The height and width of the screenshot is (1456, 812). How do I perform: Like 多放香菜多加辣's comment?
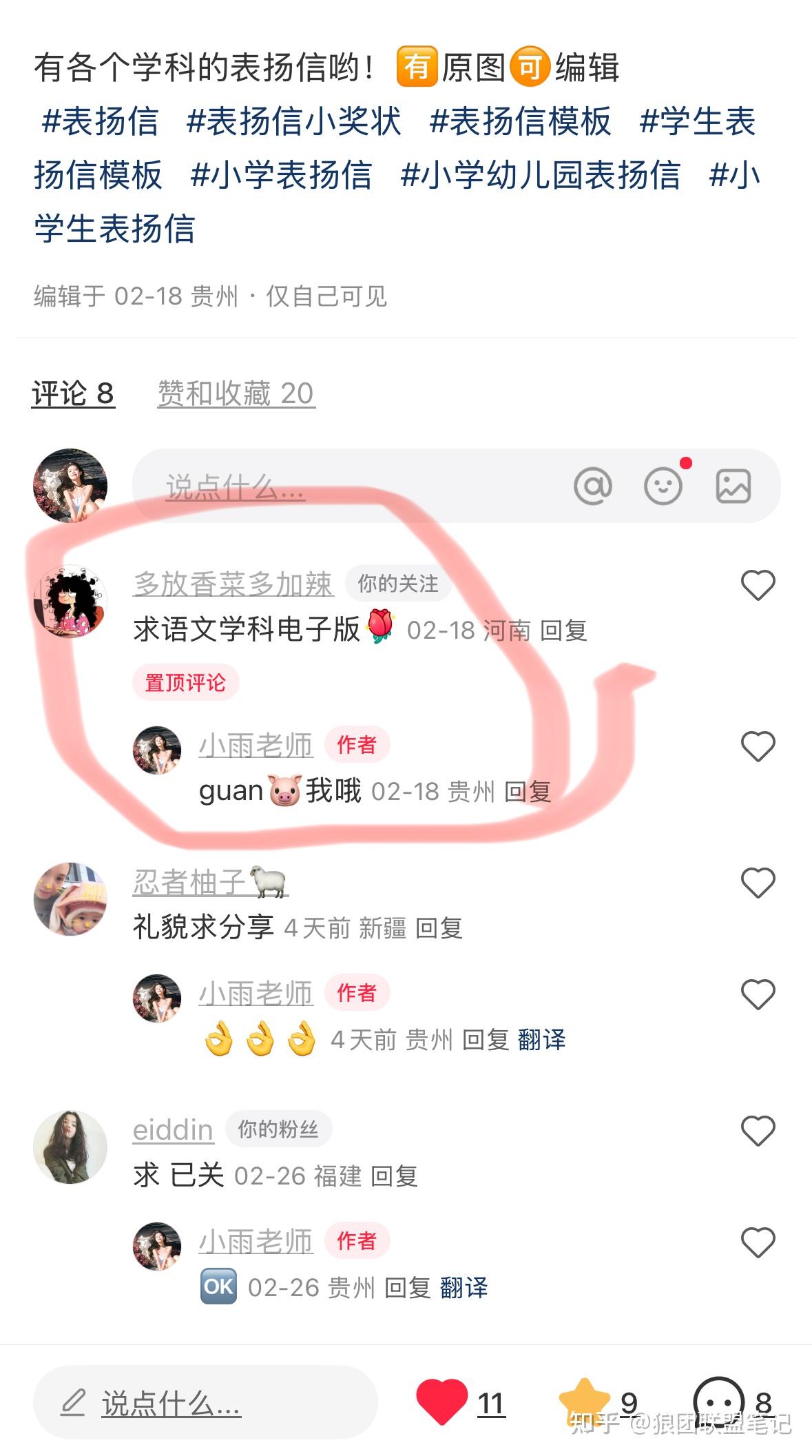coord(758,586)
